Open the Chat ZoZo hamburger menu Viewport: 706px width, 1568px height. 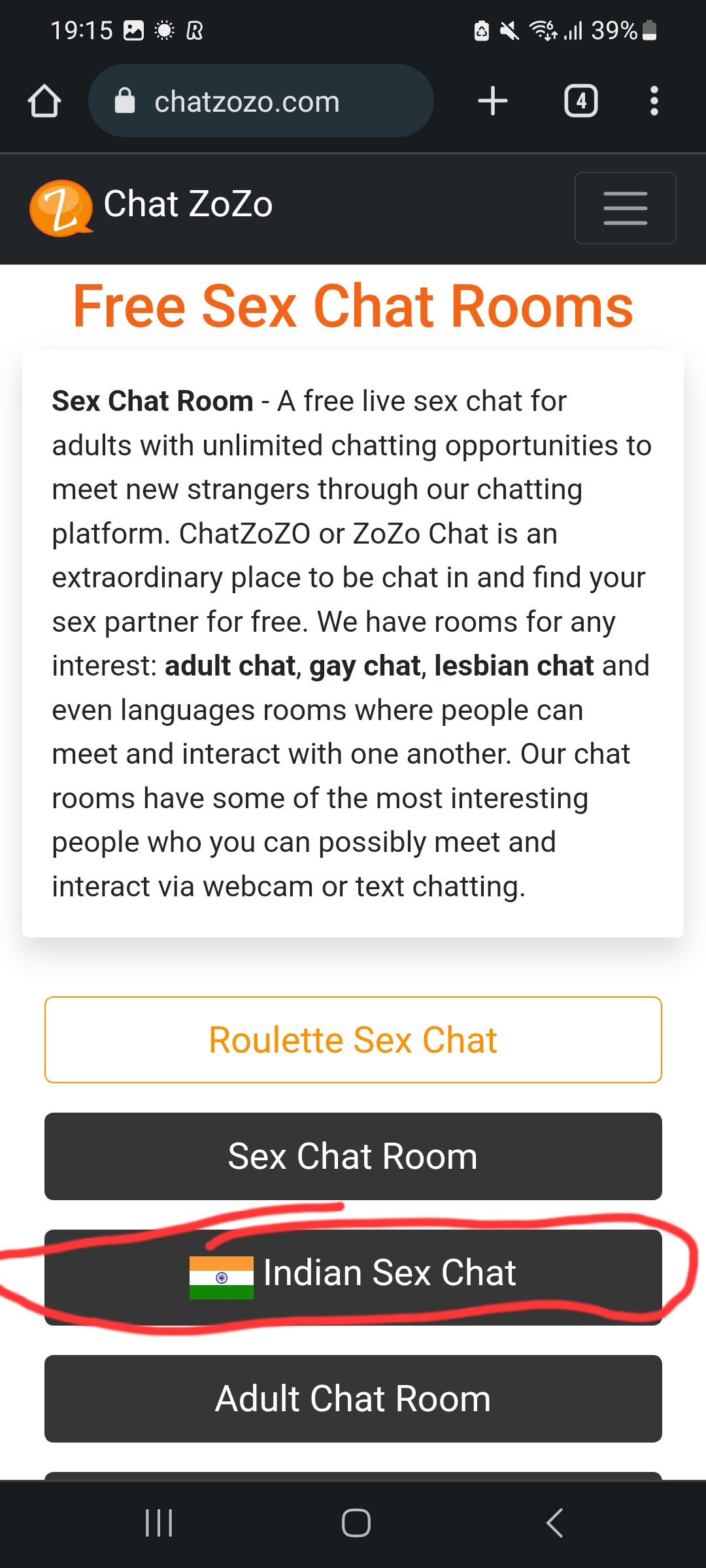625,208
